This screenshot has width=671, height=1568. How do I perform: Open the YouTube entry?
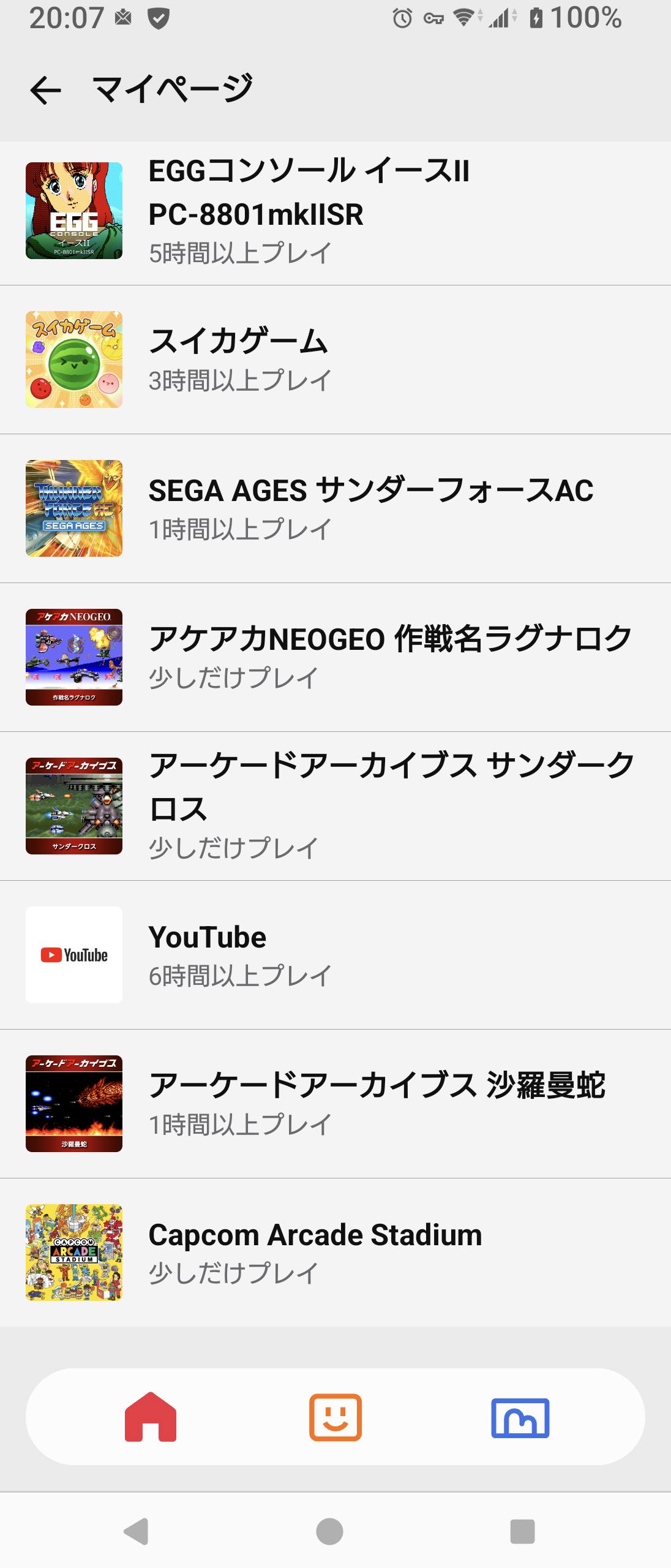[335, 955]
